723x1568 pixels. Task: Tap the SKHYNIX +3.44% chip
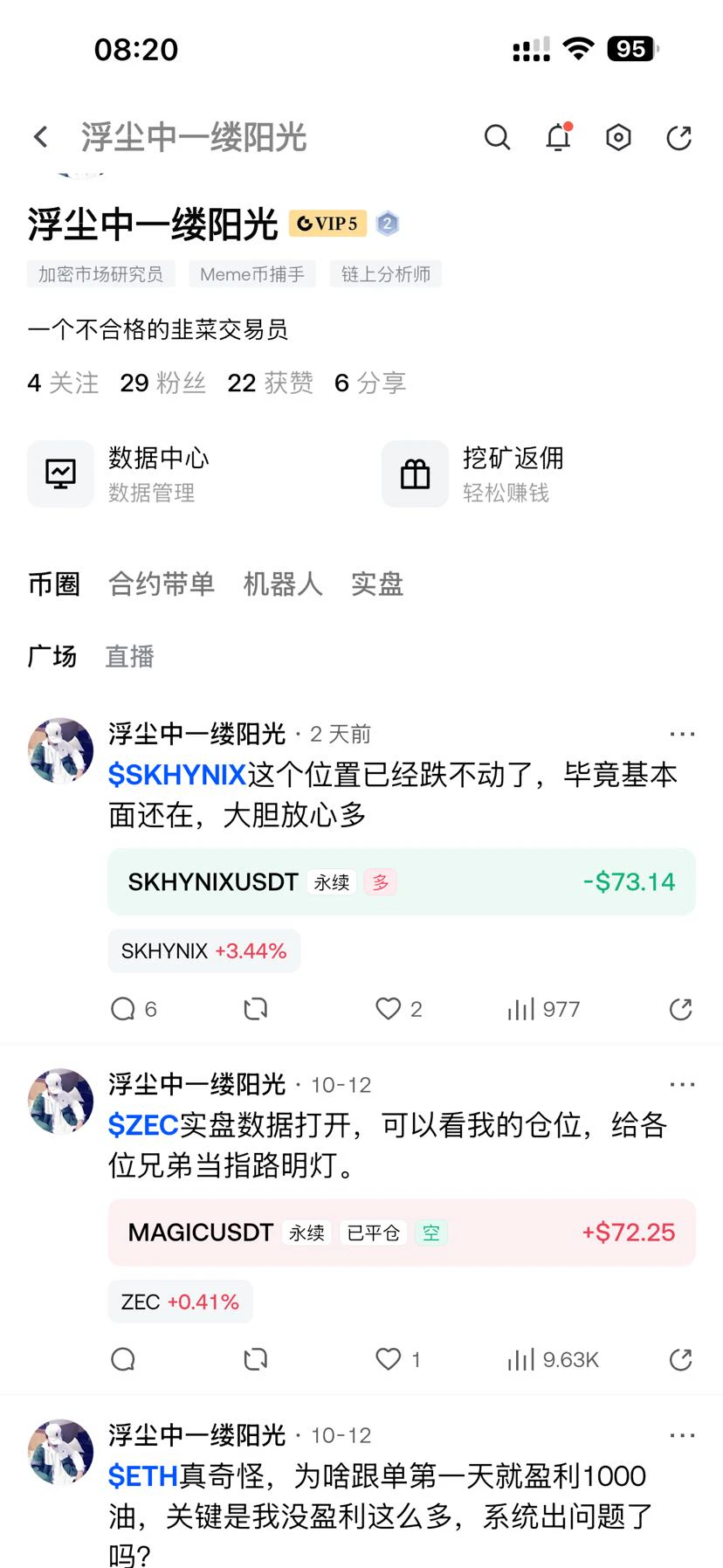tap(204, 951)
